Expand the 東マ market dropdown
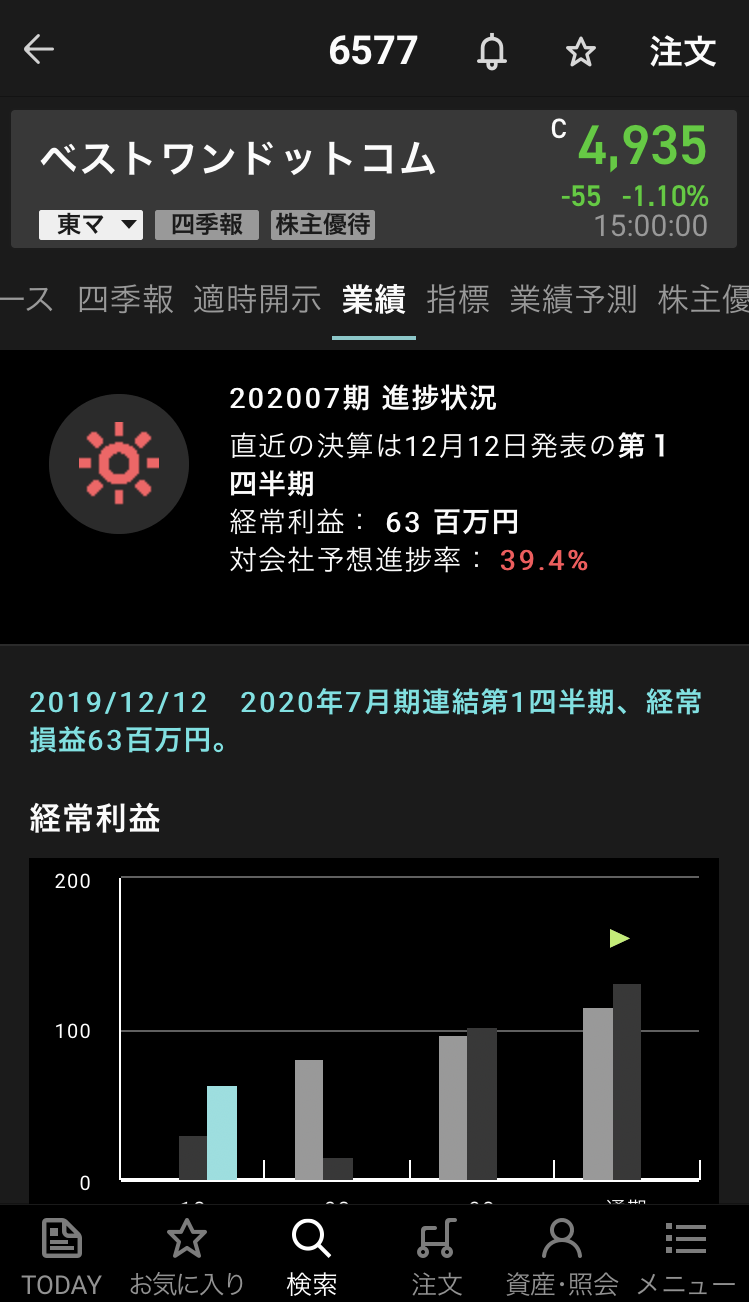Viewport: 749px width, 1302px height. click(91, 224)
